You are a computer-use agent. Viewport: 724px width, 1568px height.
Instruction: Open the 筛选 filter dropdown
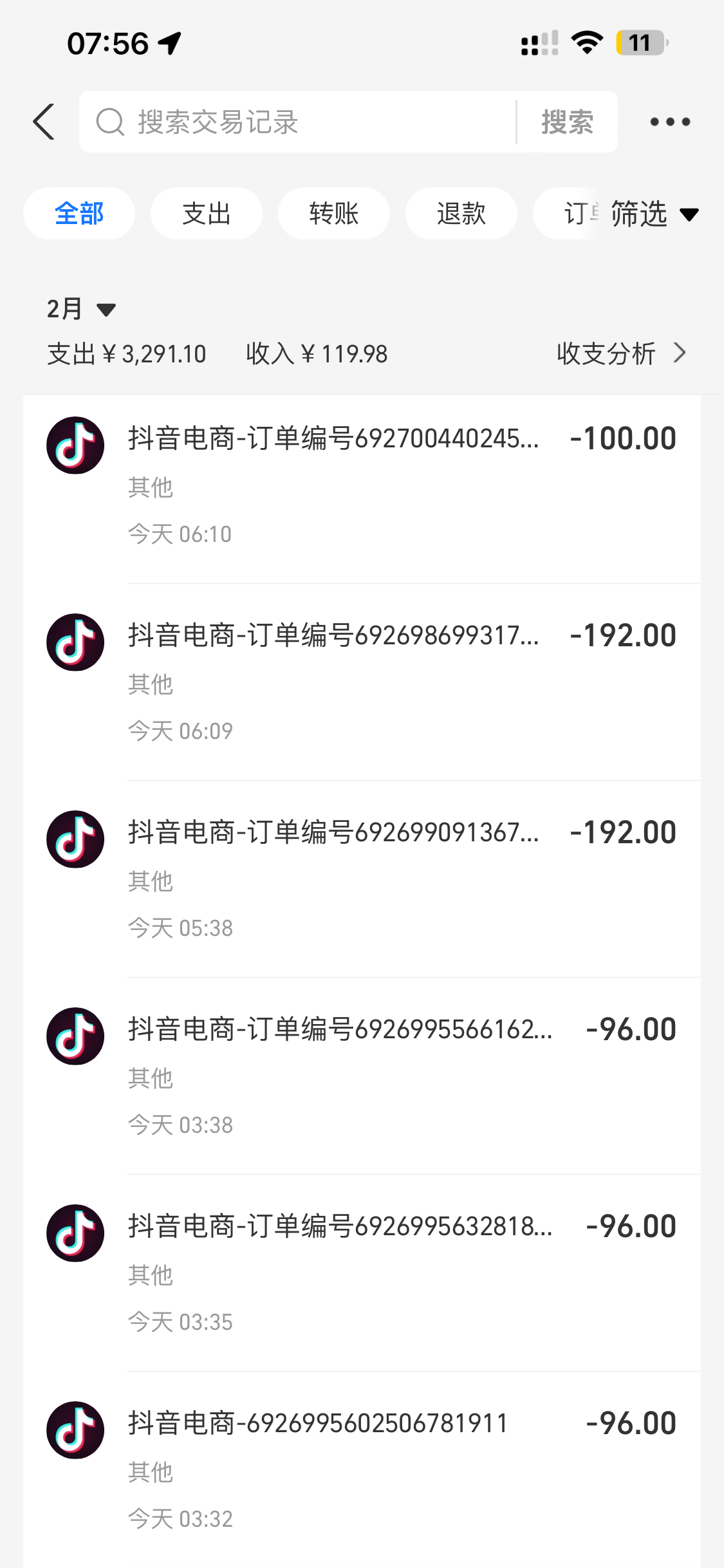click(x=654, y=214)
